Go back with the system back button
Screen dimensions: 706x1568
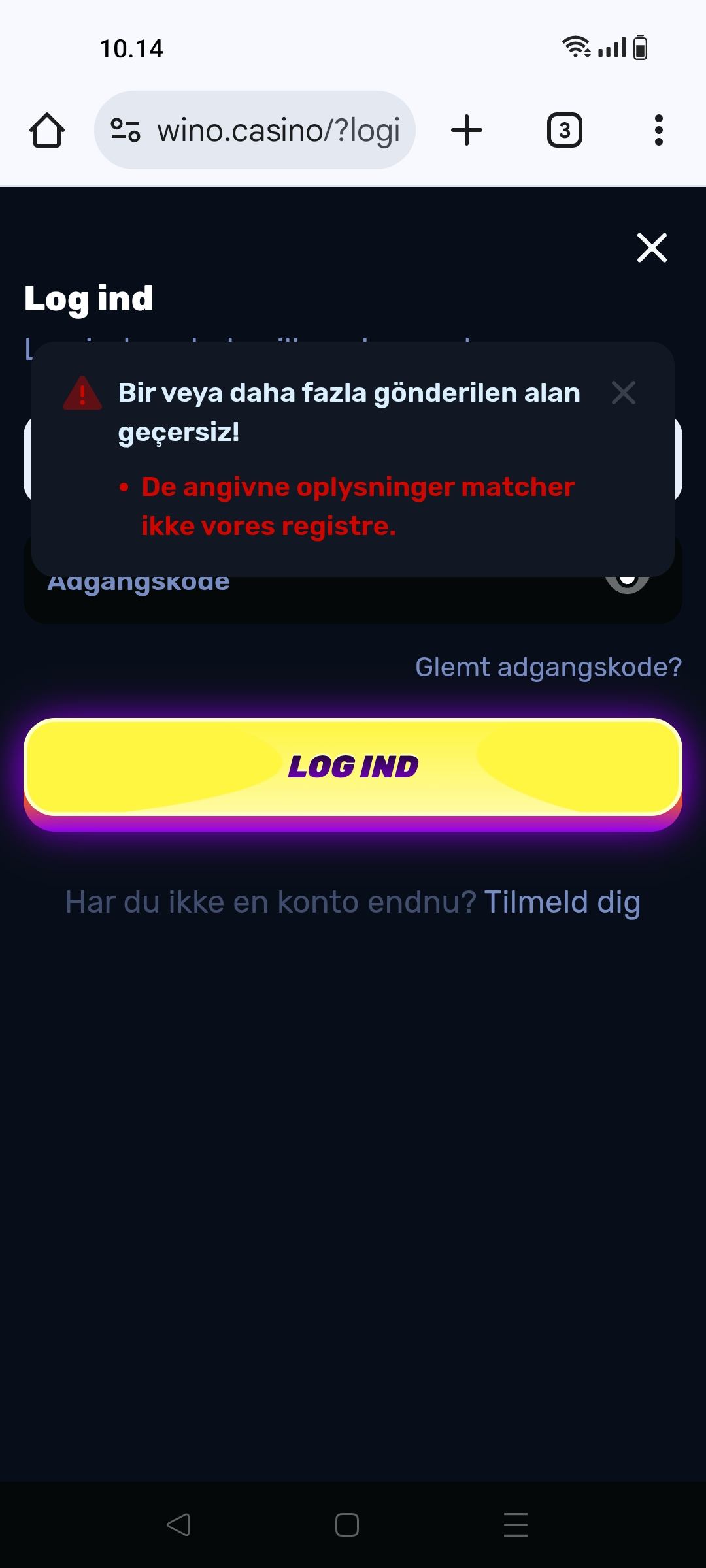pos(178,1525)
